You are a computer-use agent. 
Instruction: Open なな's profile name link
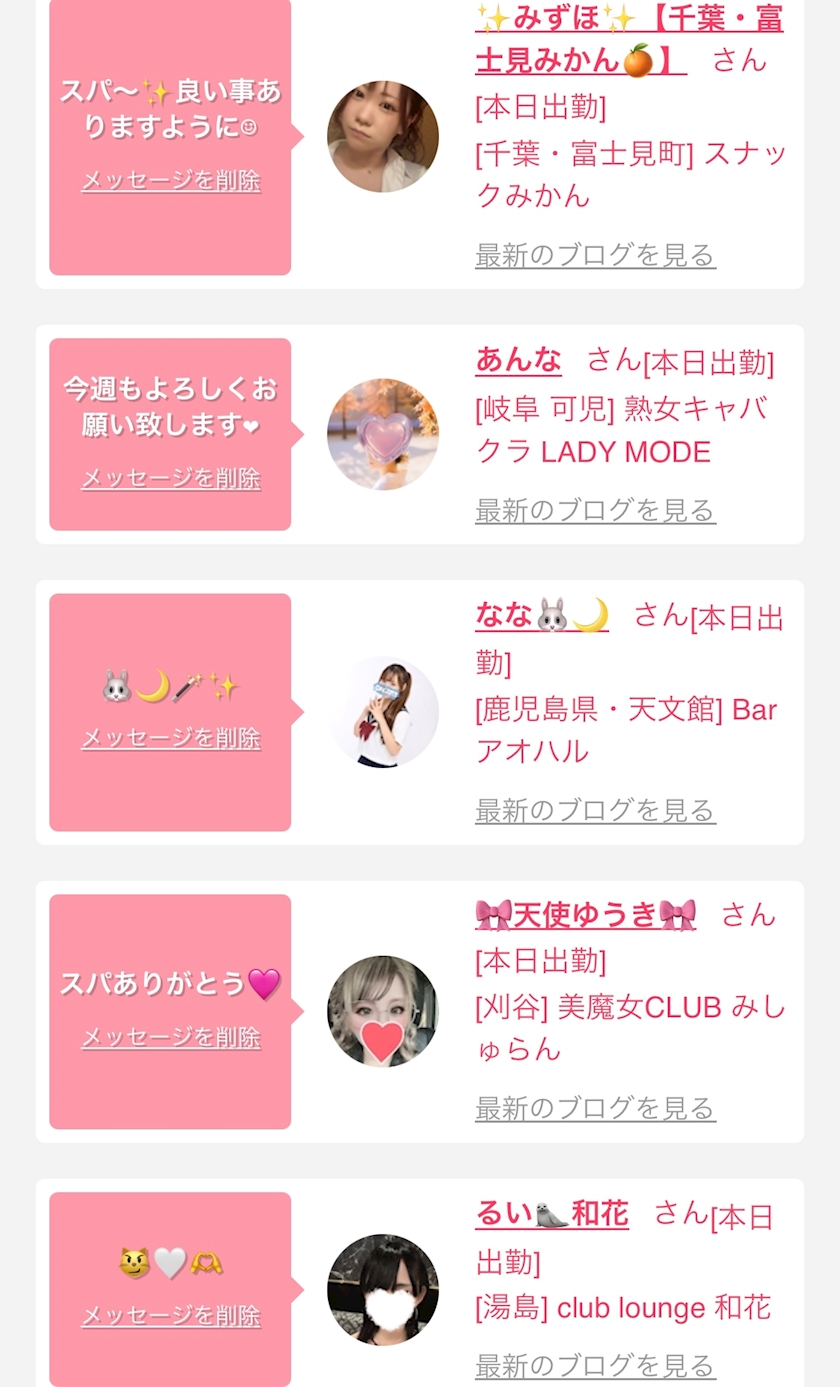(x=542, y=616)
